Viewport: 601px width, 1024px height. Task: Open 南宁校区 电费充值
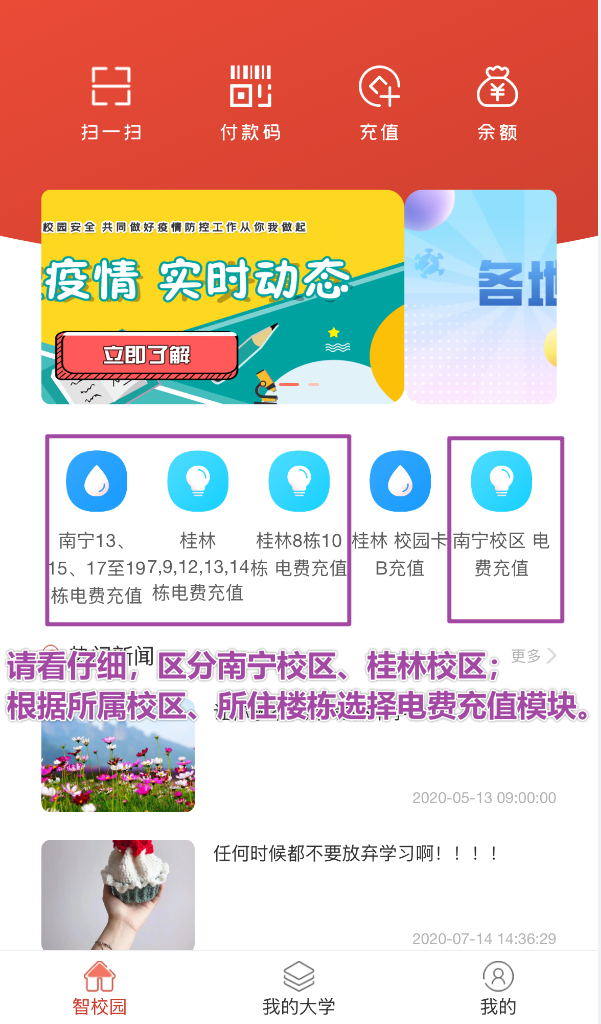501,482
